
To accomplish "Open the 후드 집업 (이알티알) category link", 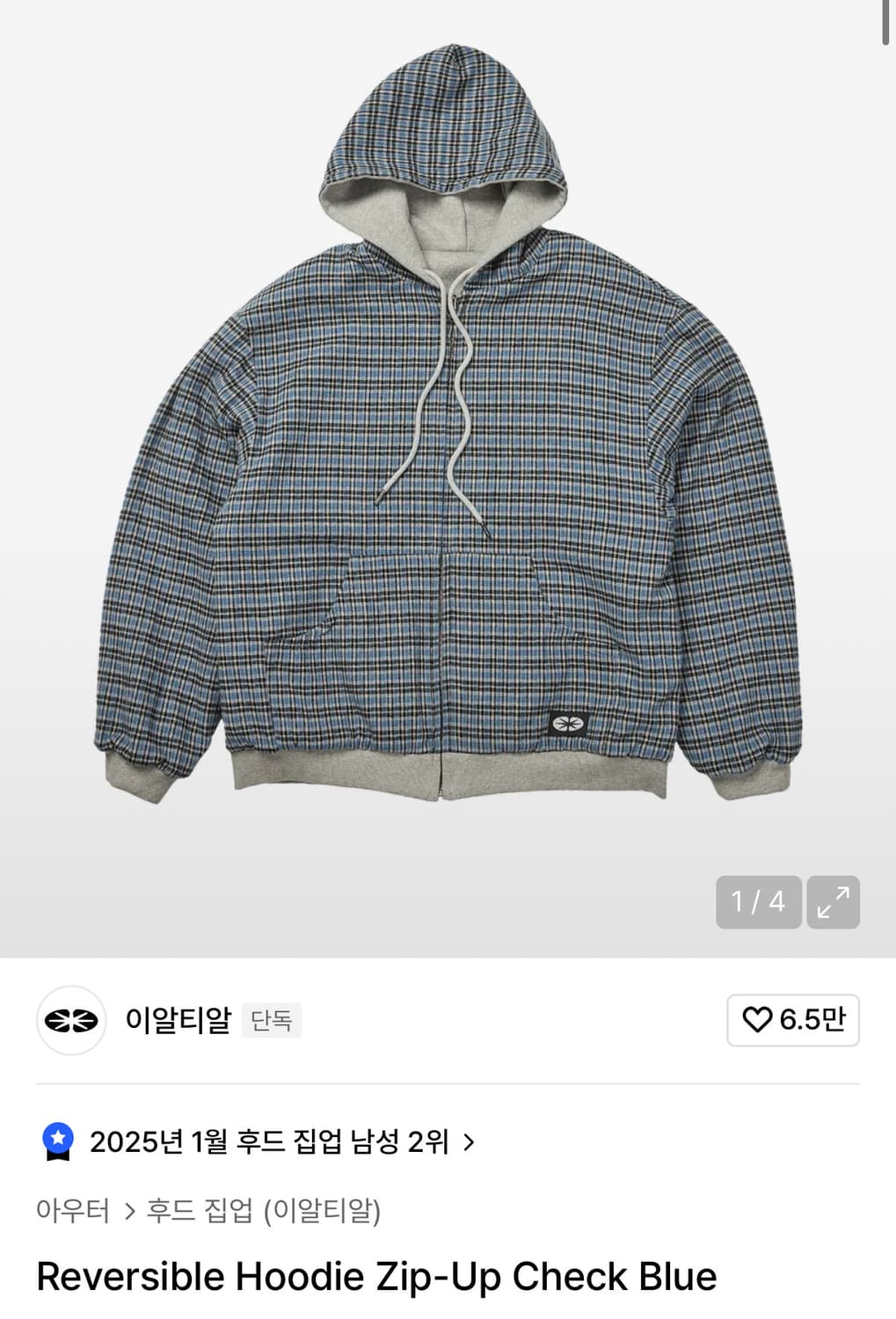I will (x=264, y=1210).
